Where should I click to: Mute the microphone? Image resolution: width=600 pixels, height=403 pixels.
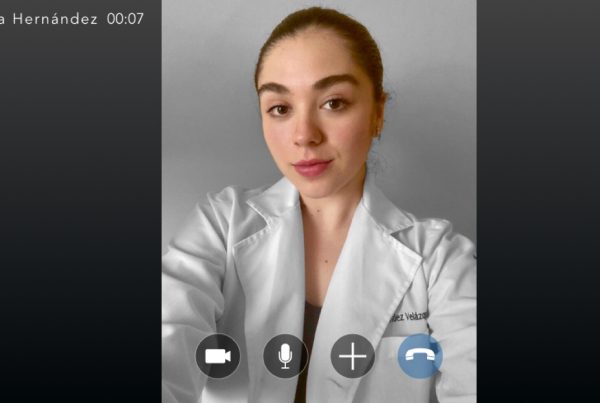click(285, 356)
